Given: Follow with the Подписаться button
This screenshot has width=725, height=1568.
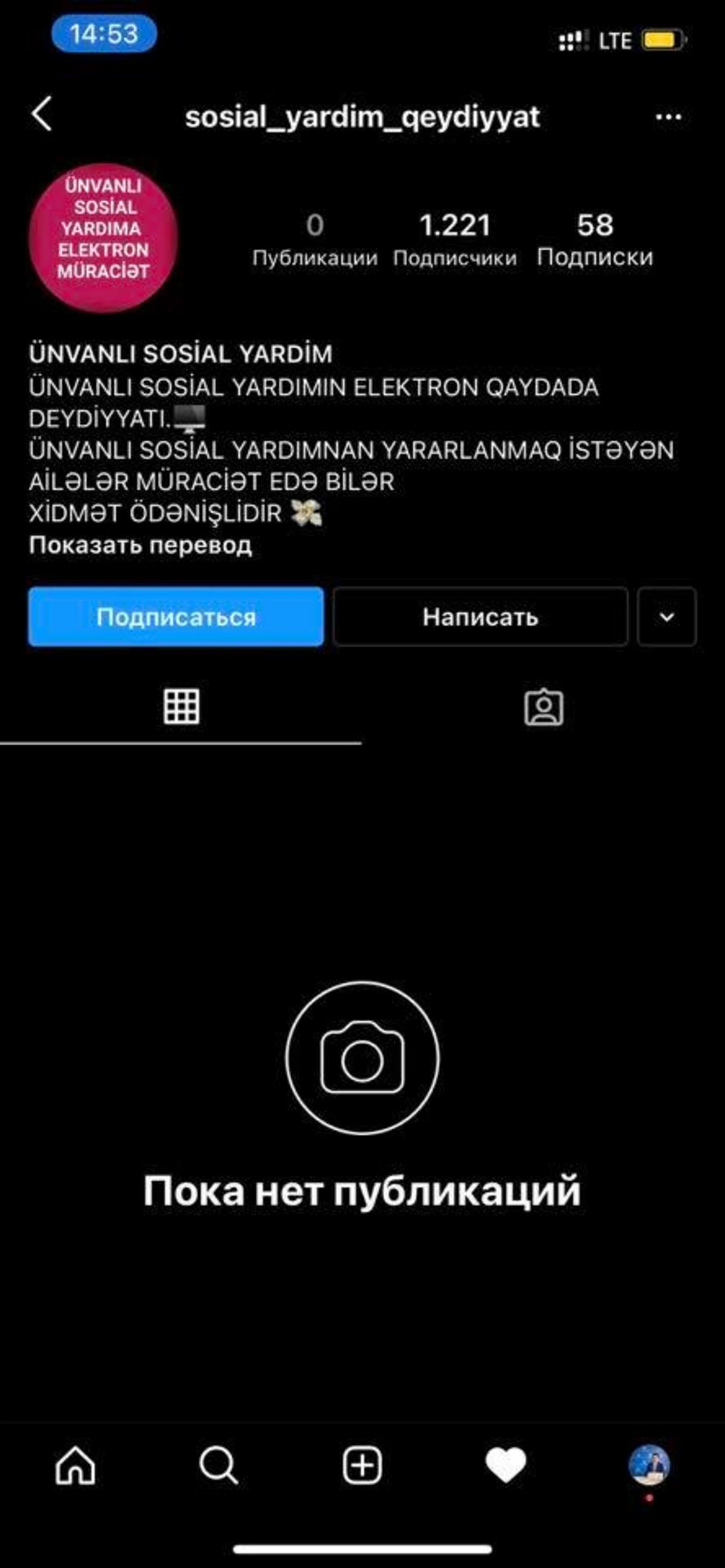Looking at the screenshot, I should click(x=176, y=616).
